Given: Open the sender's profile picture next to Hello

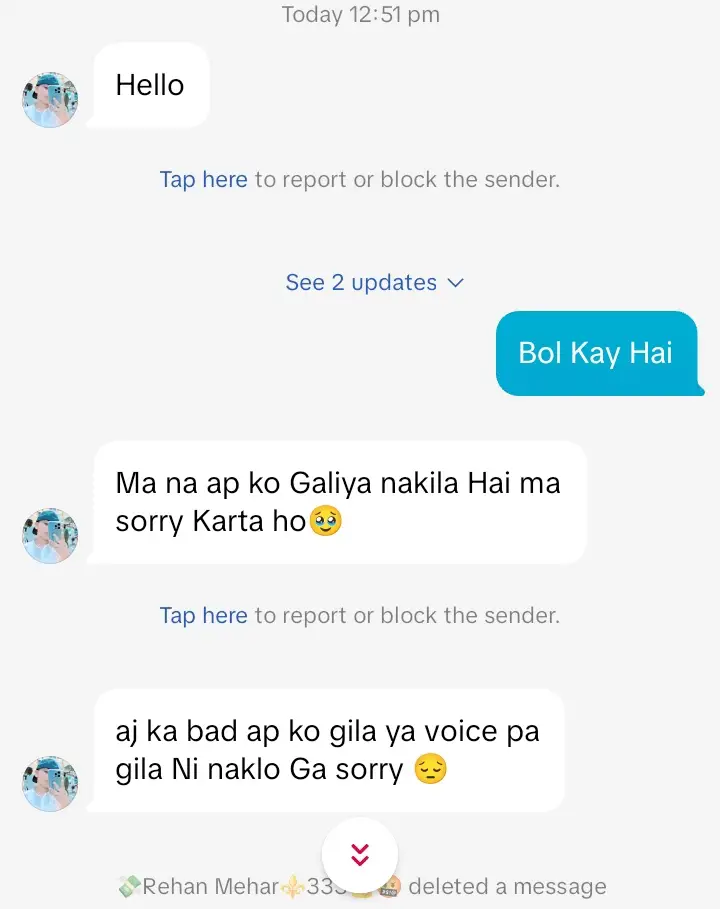Looking at the screenshot, I should tap(48, 100).
